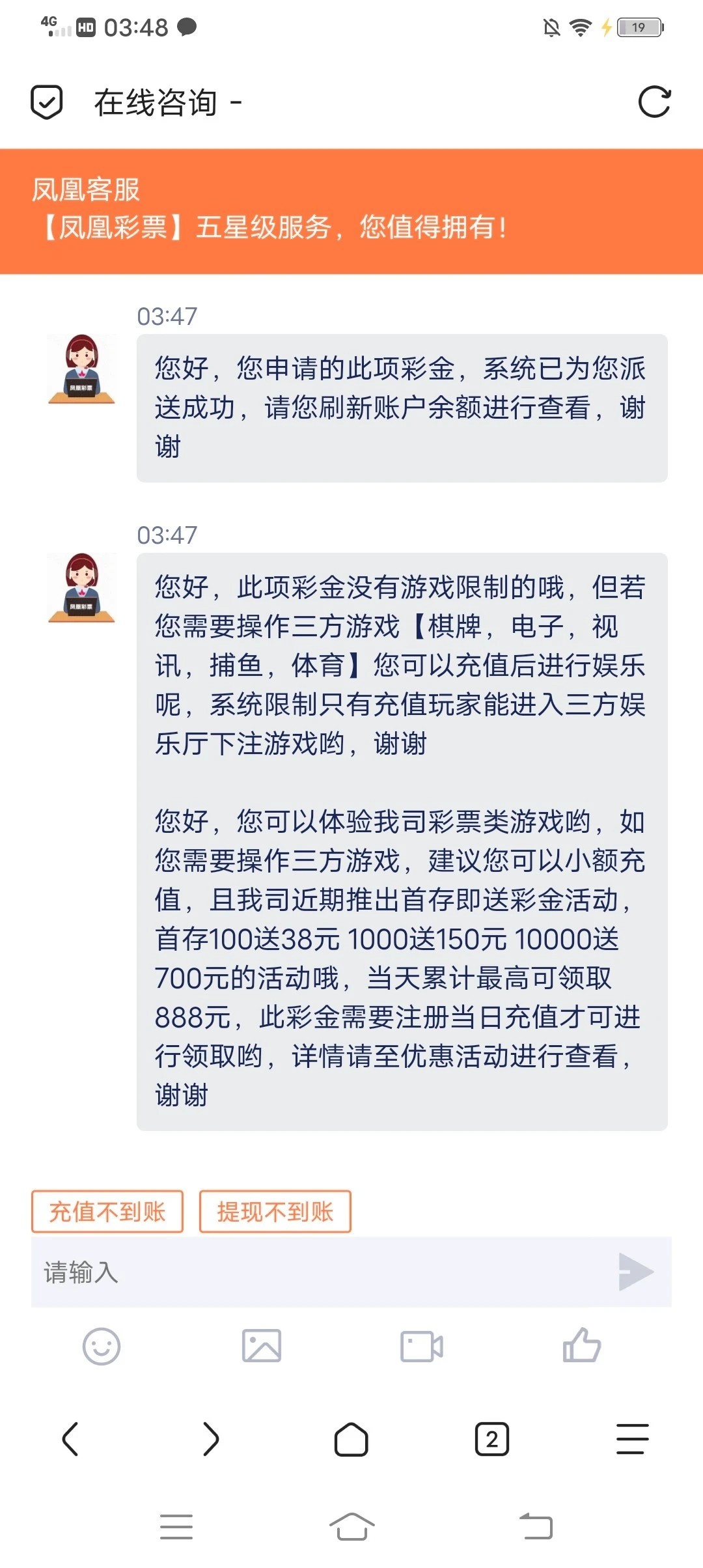The width and height of the screenshot is (703, 1568).
Task: Open the browser tabs switcher
Action: click(x=492, y=1439)
